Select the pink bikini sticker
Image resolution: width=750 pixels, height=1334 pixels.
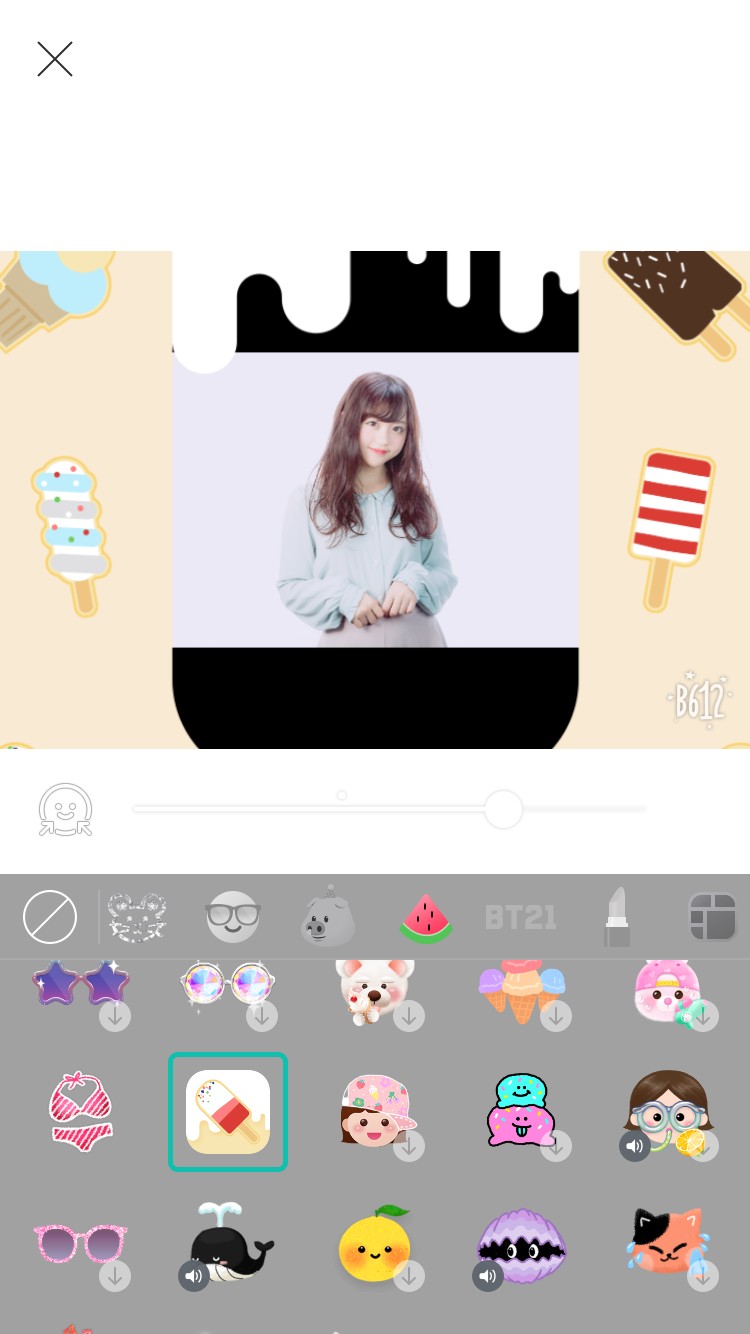(x=81, y=1112)
